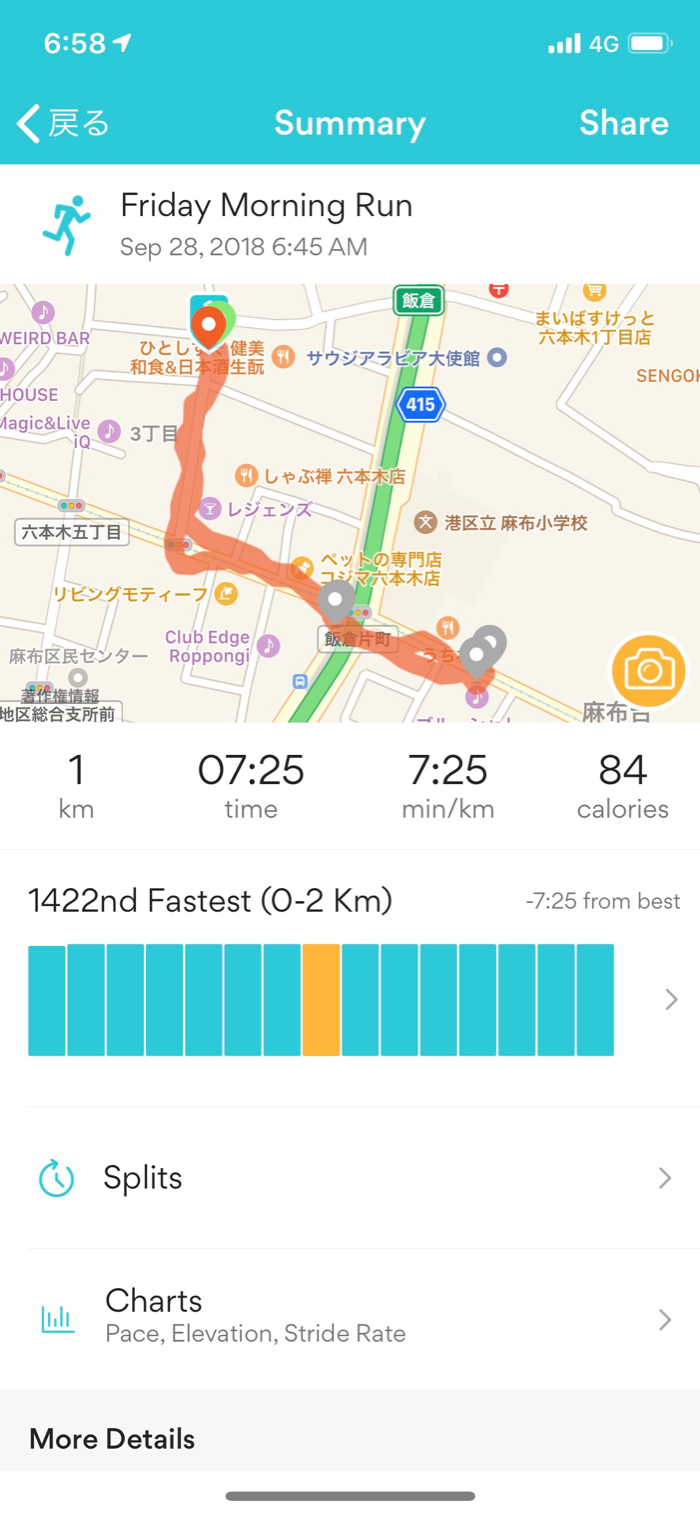Viewport: 700px width, 1516px height.
Task: Expand the 1422nd Fastest ranking chevron
Action: coord(671,999)
